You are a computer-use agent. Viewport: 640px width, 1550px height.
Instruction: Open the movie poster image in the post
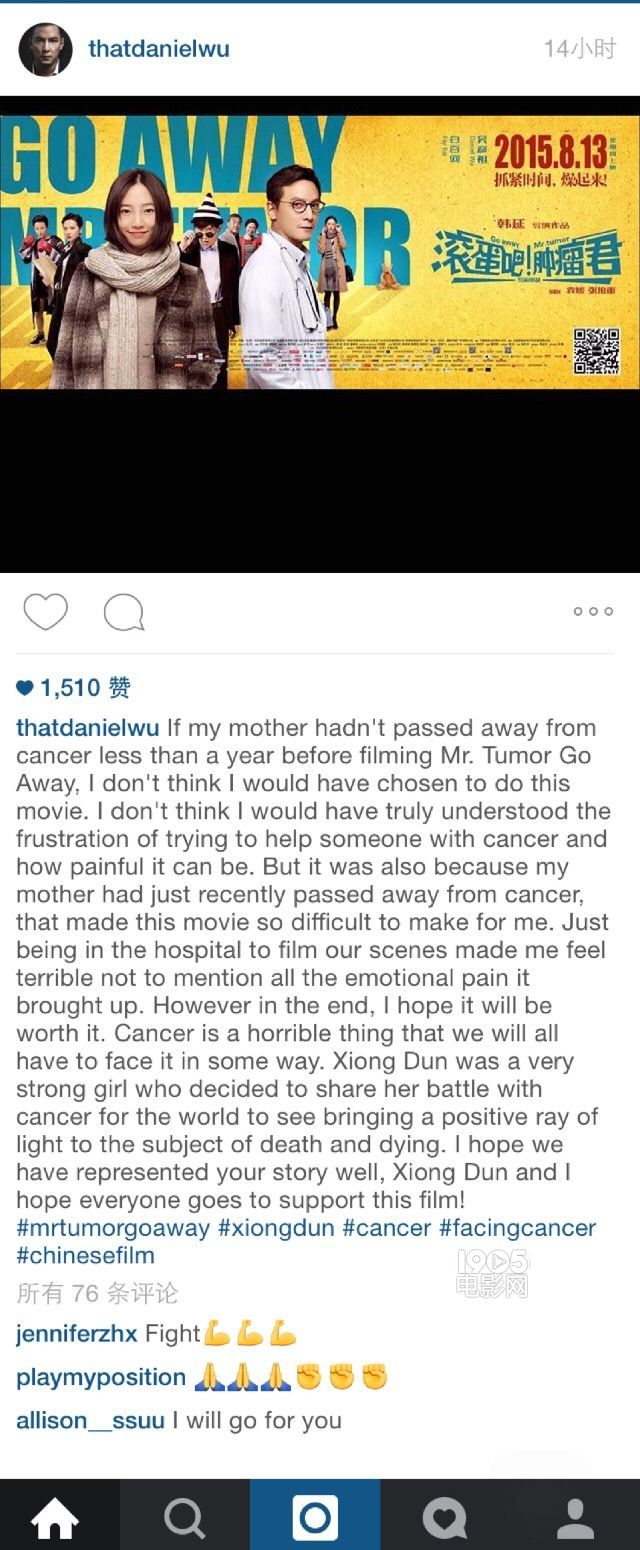tap(320, 250)
